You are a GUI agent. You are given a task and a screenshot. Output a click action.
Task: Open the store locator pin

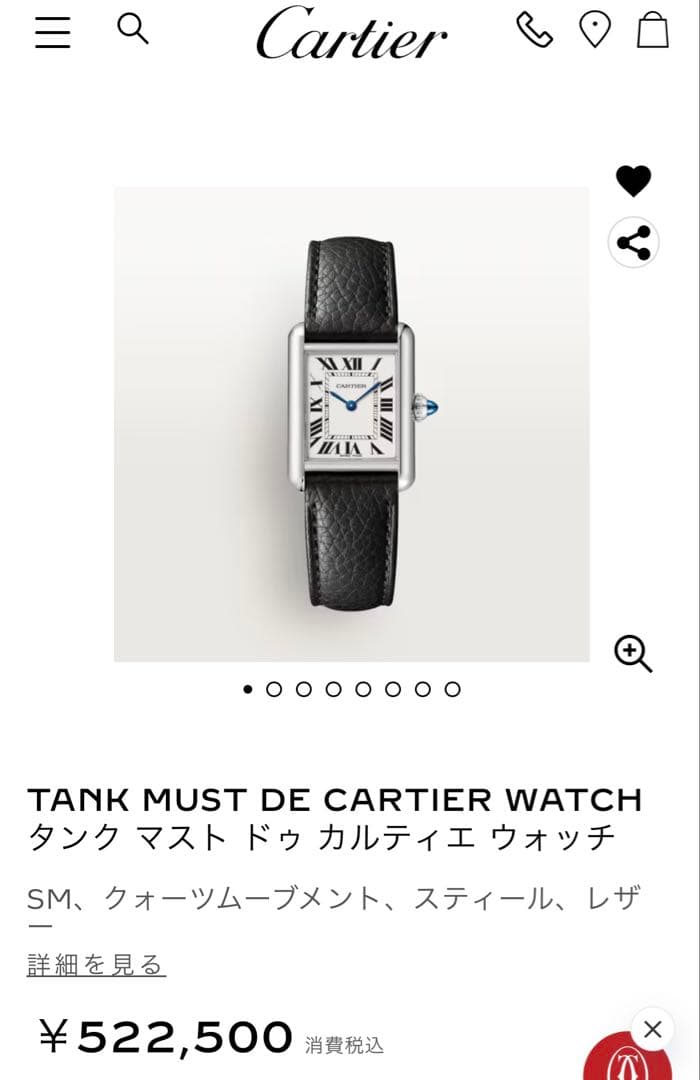click(595, 30)
